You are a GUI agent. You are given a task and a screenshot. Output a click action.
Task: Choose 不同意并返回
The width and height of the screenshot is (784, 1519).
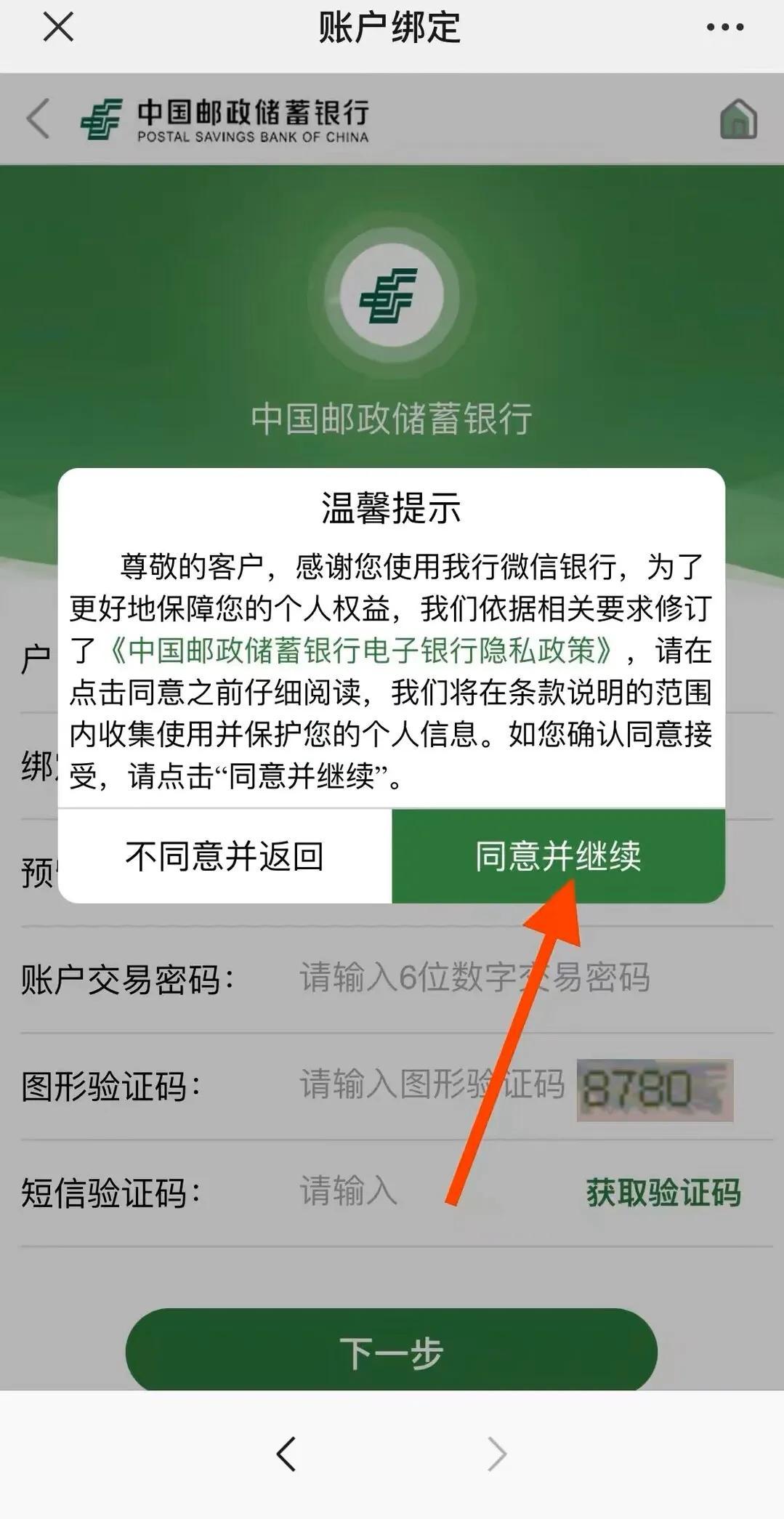[x=225, y=856]
